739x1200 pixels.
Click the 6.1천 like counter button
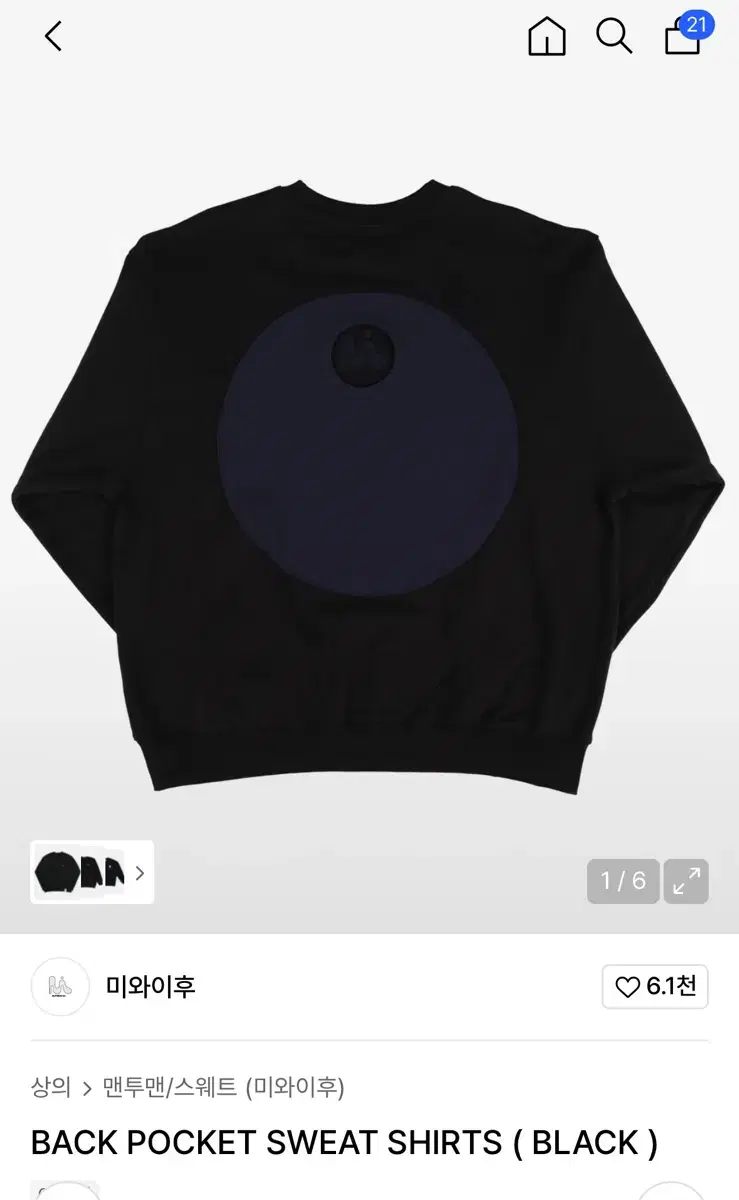(x=655, y=988)
